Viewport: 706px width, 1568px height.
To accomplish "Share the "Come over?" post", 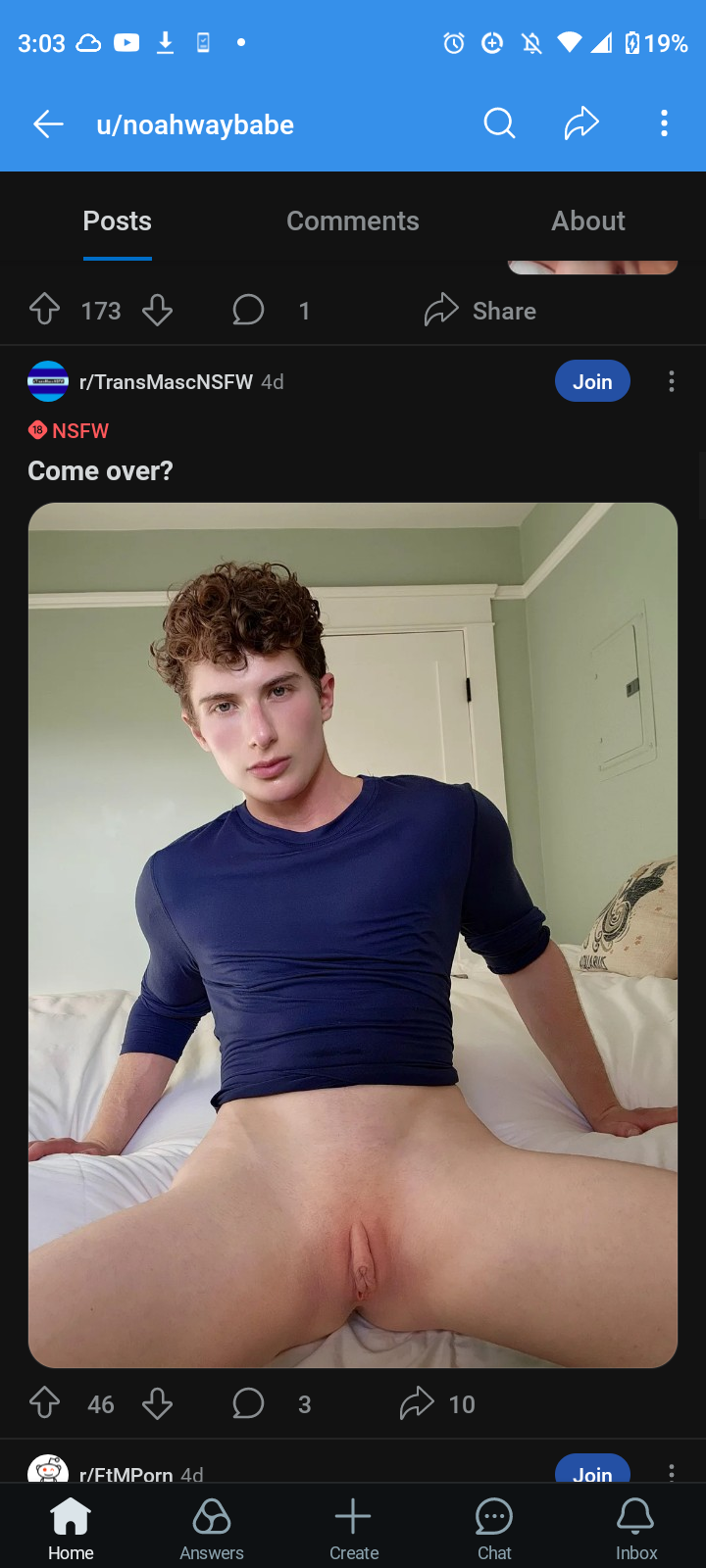I will [x=418, y=1403].
